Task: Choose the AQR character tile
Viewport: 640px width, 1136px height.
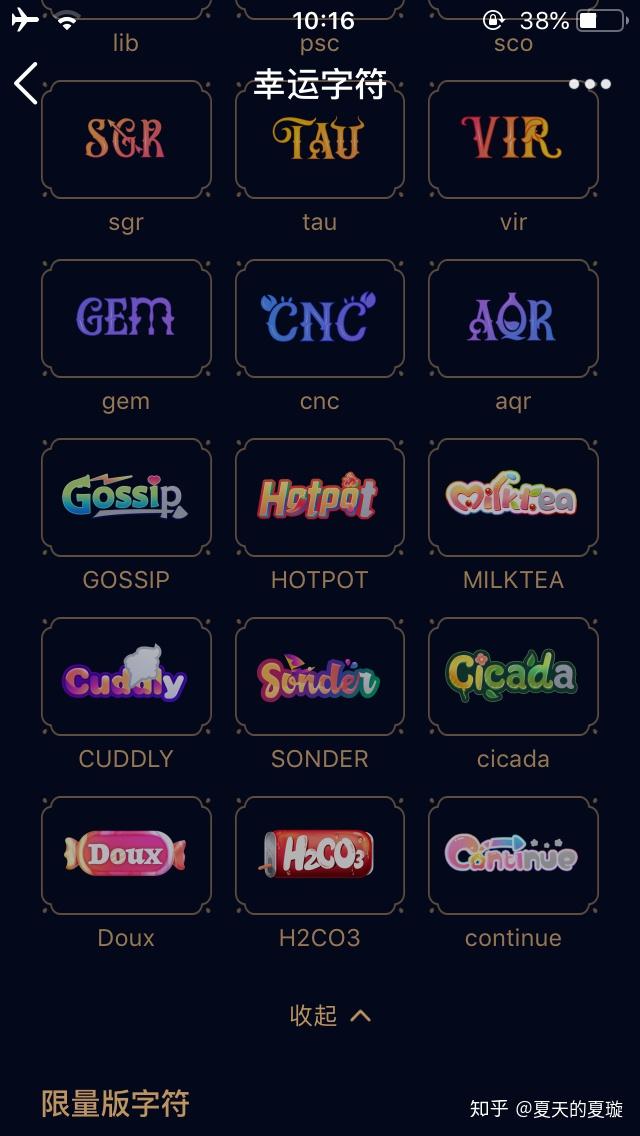Action: point(513,319)
